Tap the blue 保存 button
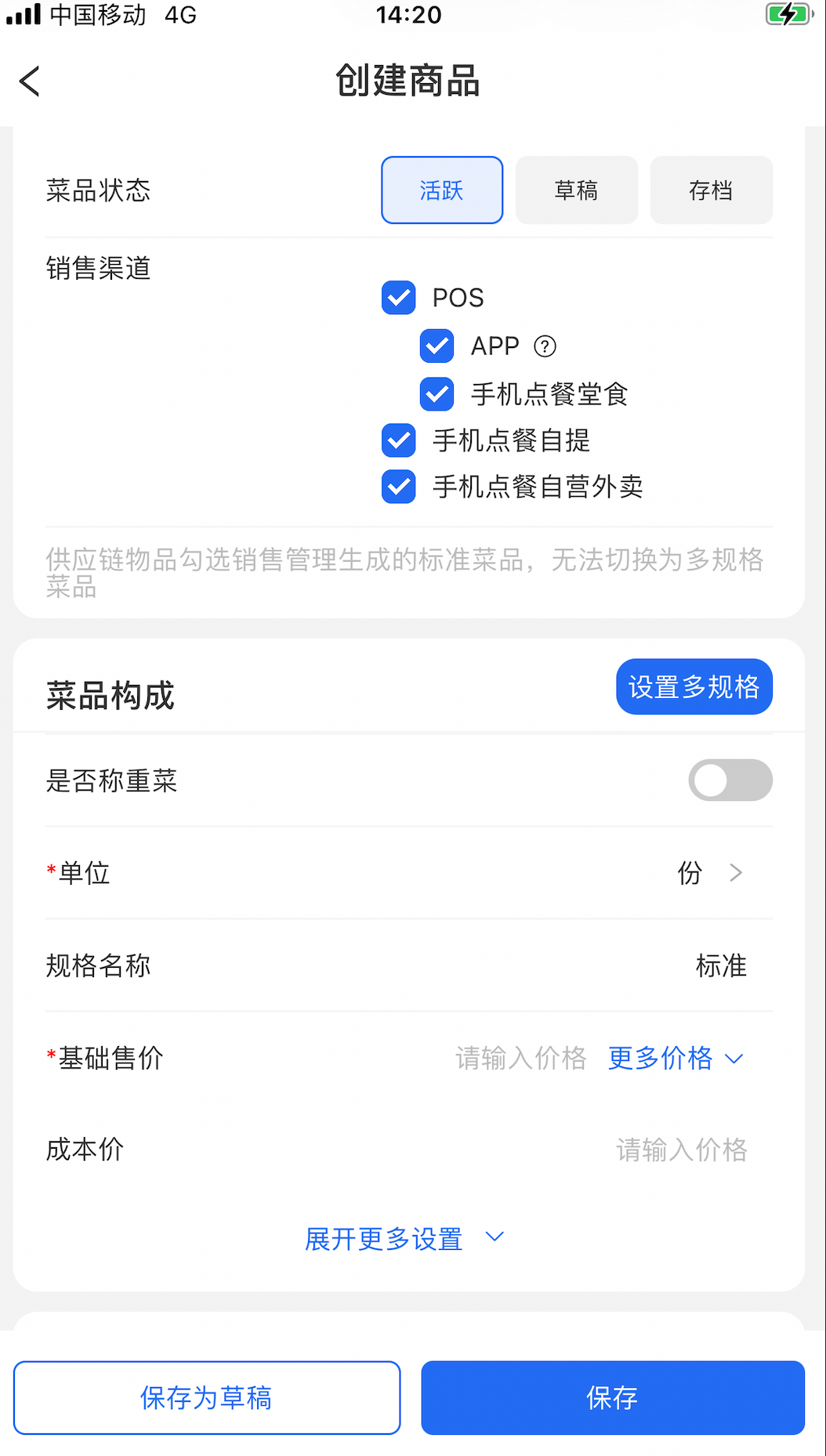 (x=612, y=1397)
